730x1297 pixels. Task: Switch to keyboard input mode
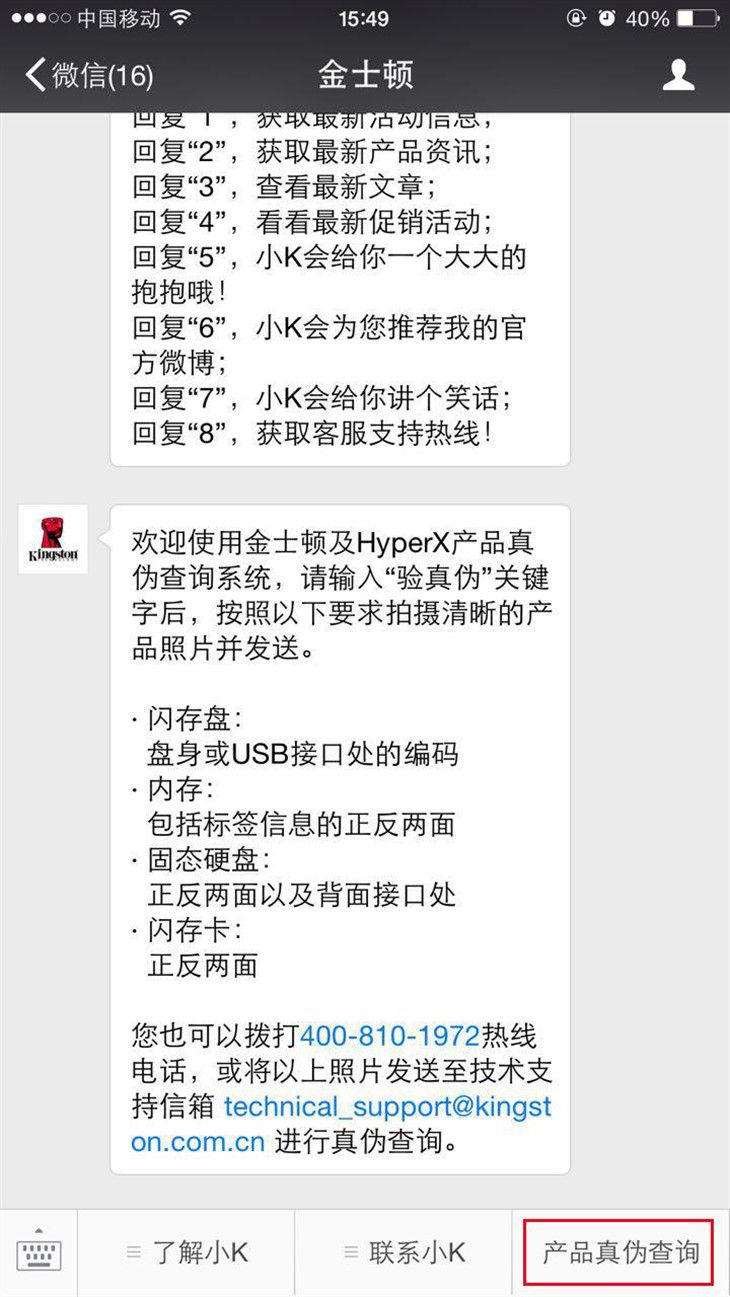click(38, 1251)
